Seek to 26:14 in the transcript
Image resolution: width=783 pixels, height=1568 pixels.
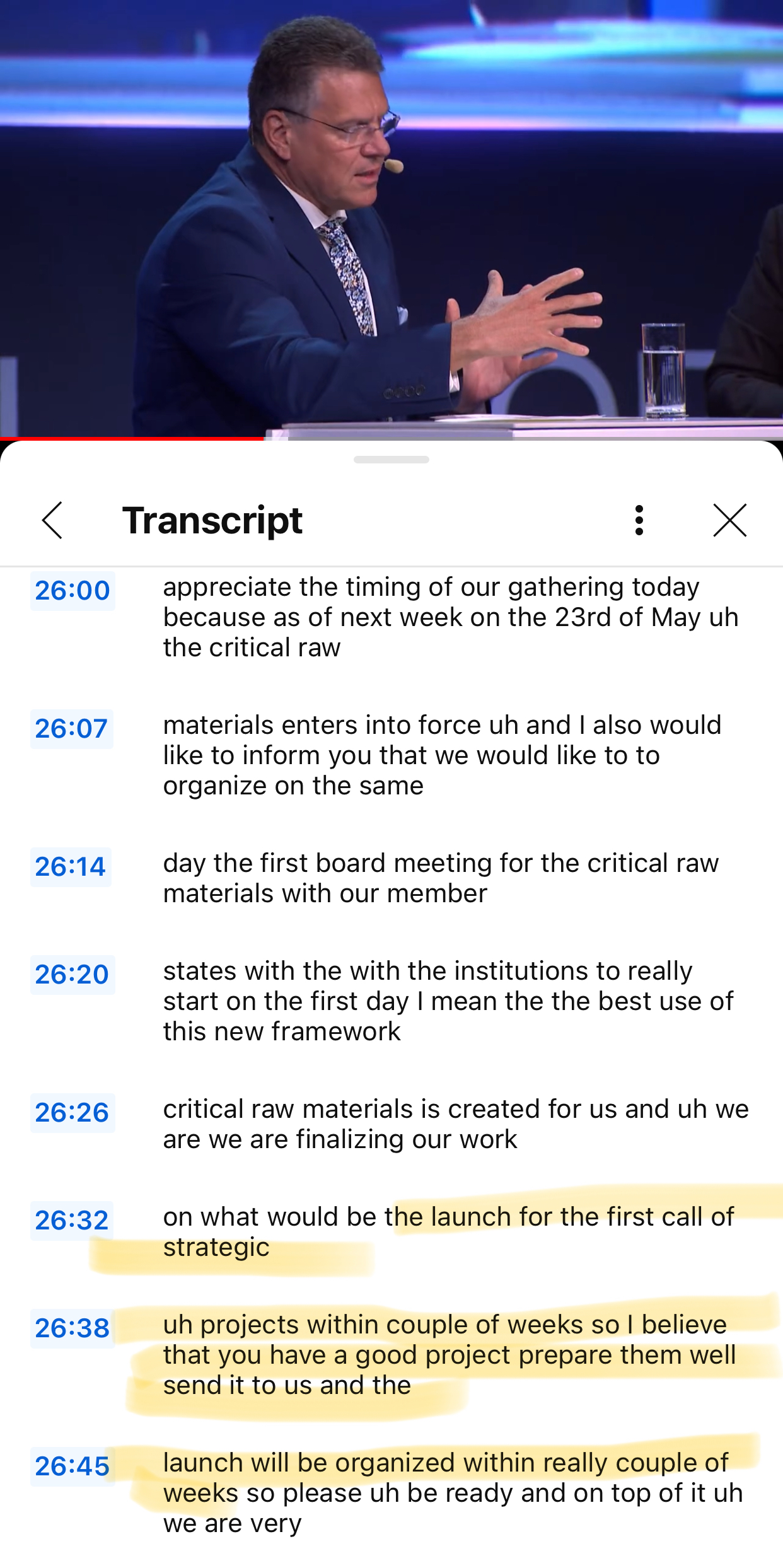[71, 867]
